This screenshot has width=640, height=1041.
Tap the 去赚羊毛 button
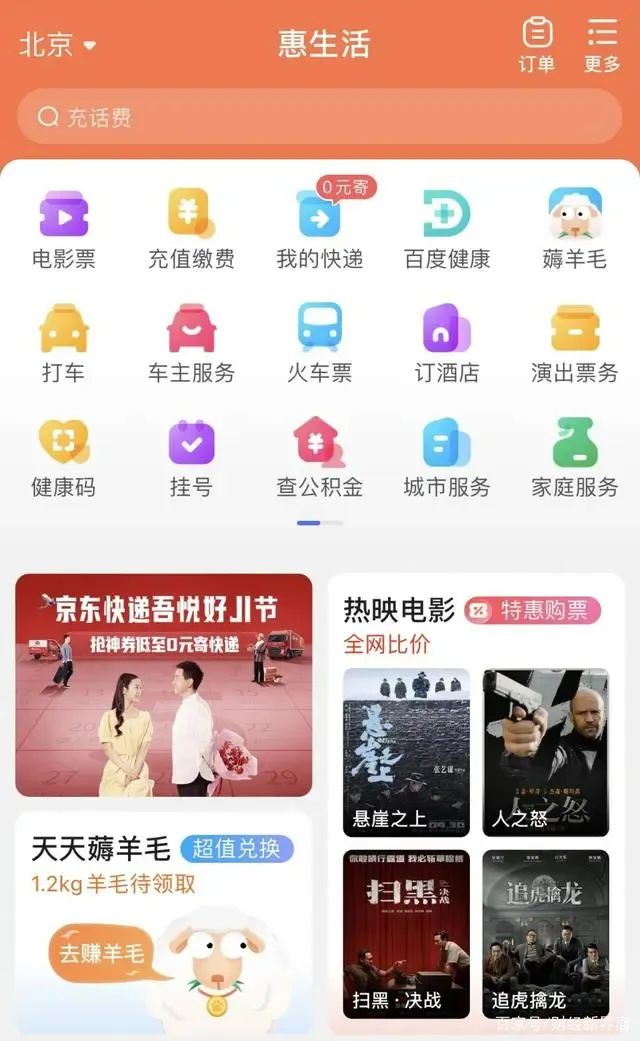coord(100,953)
